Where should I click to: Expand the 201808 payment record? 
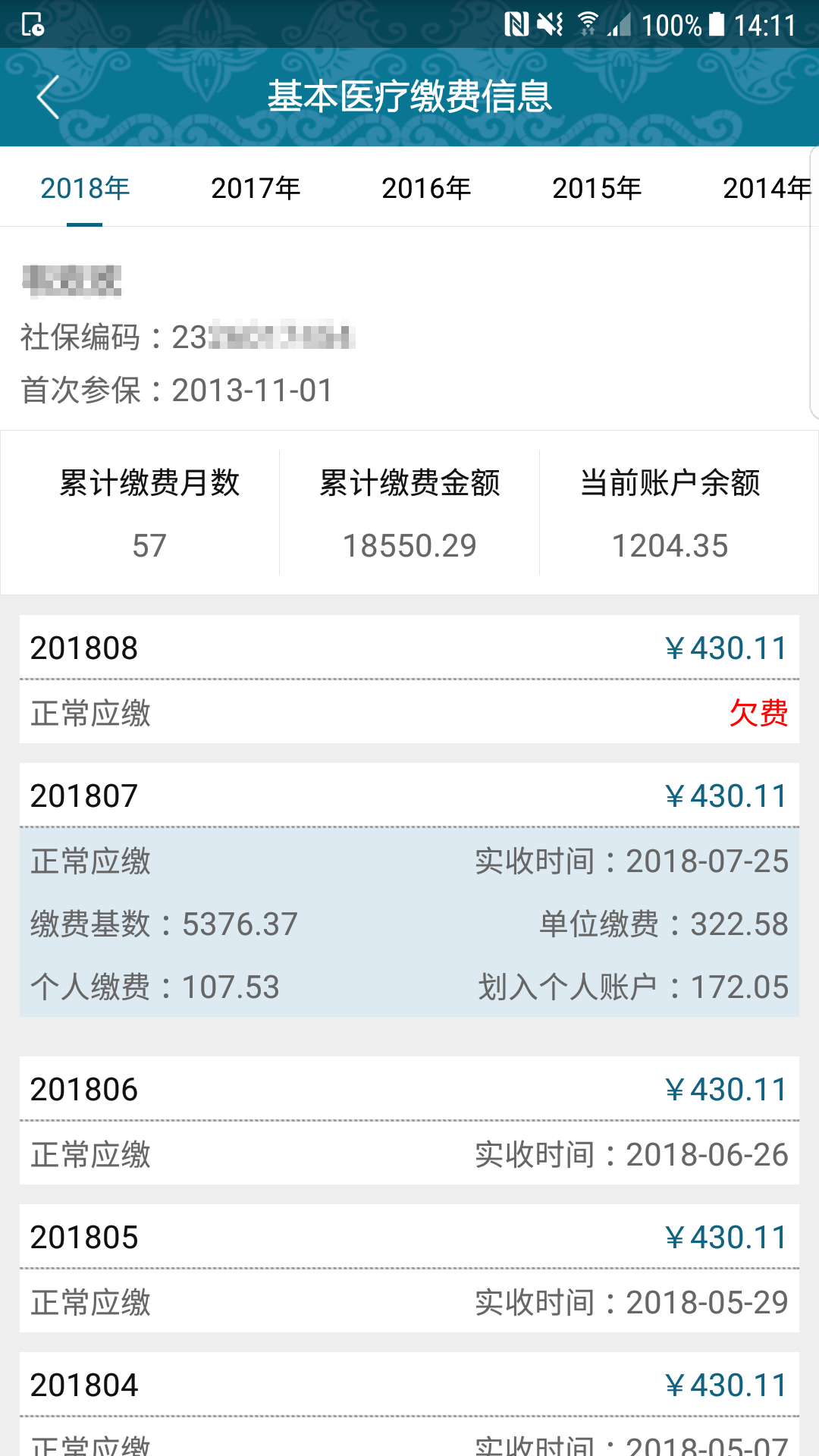[409, 648]
